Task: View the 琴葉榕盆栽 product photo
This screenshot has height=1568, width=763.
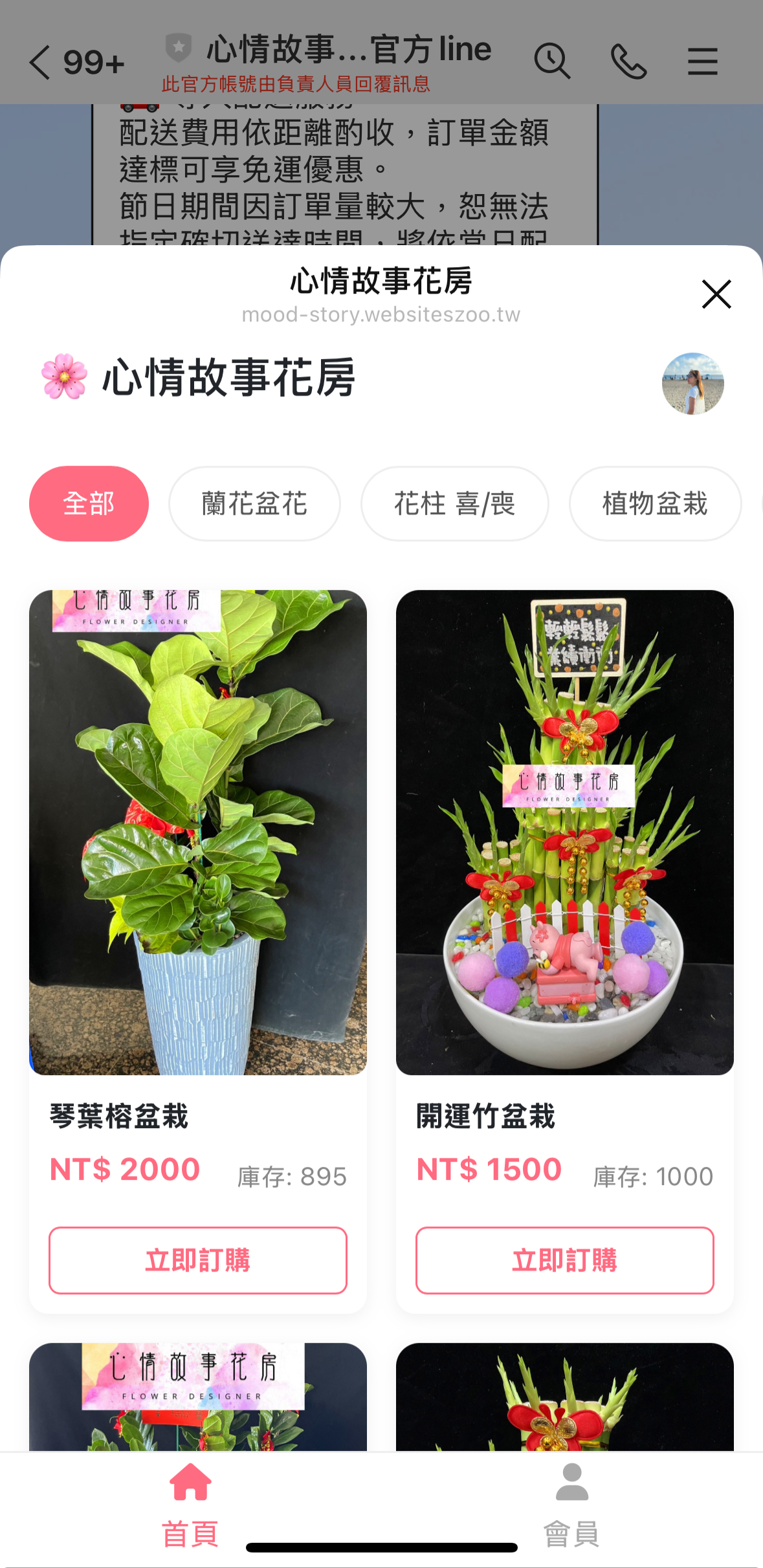Action: click(198, 832)
